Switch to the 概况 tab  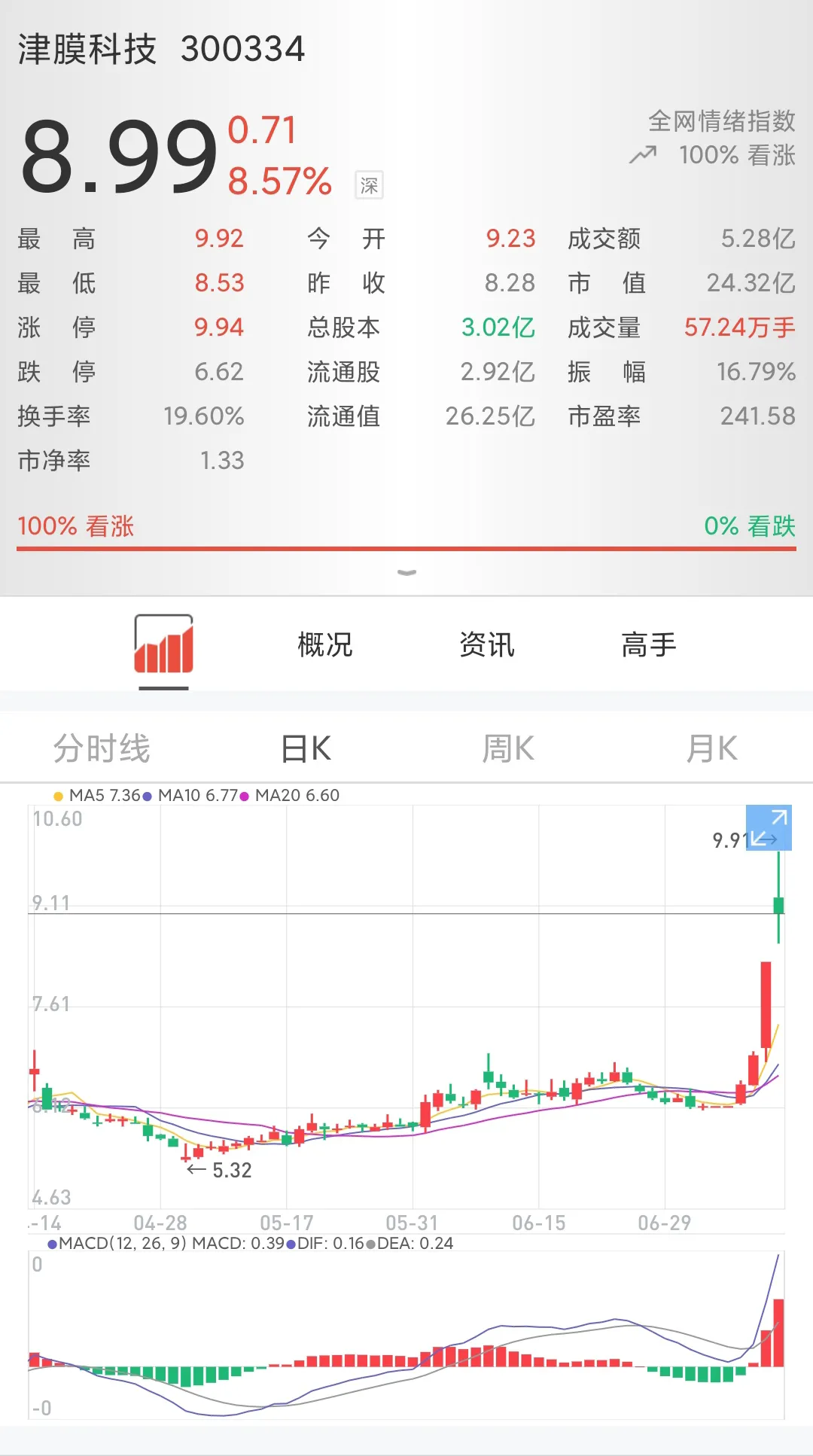[x=325, y=645]
